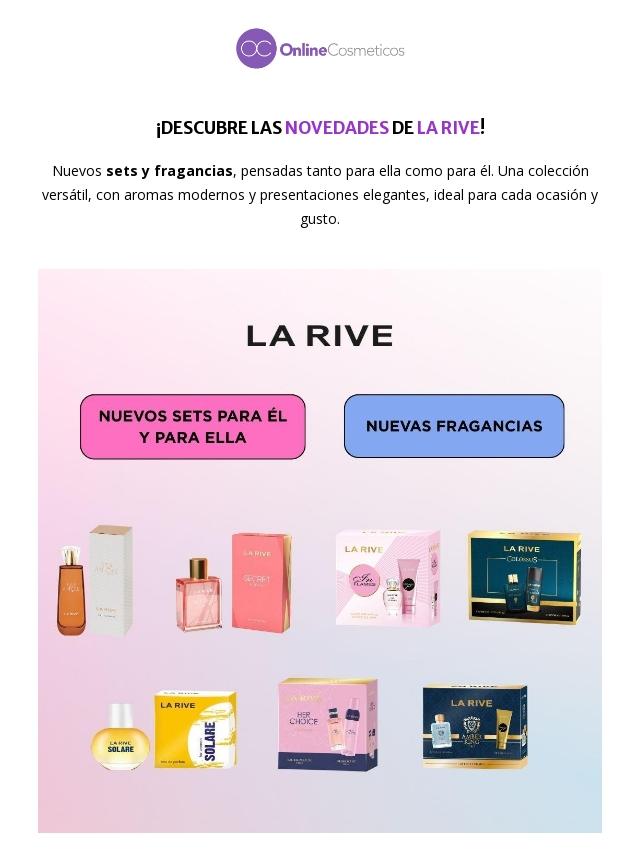The image size is (640, 854).
Task: Open the Nuevas fragancias button
Action: pos(454,426)
